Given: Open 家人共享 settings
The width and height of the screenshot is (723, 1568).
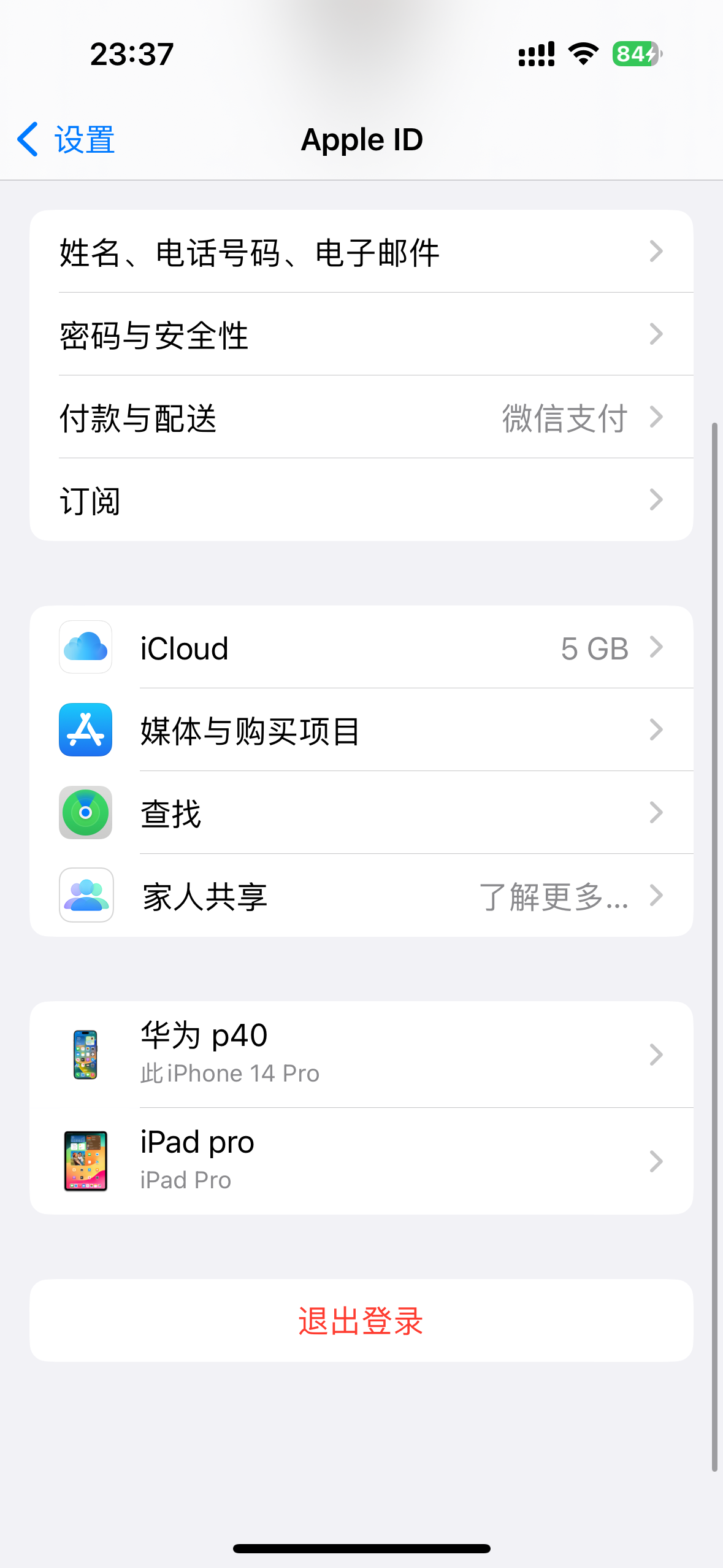Looking at the screenshot, I should point(361,896).
